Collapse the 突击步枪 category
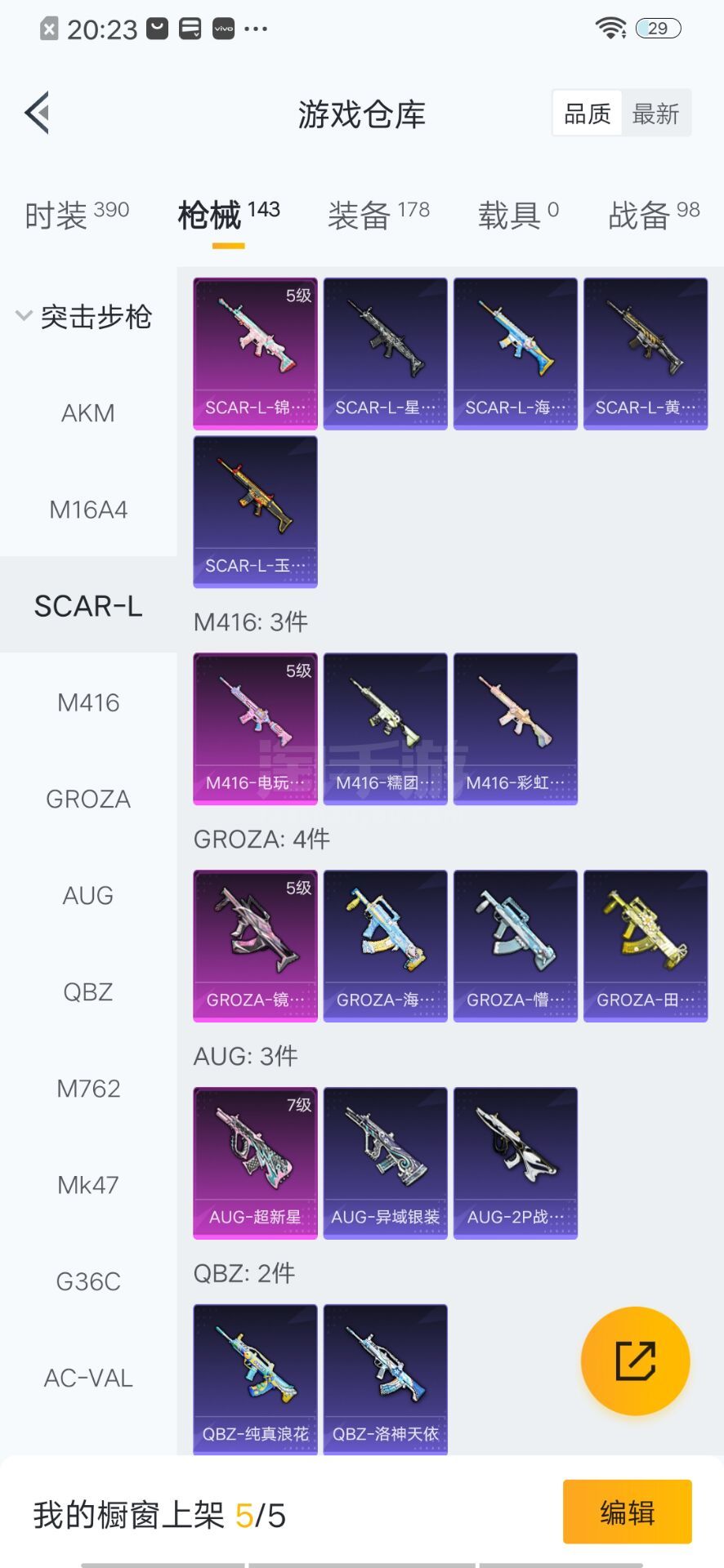724x1568 pixels. (x=84, y=316)
